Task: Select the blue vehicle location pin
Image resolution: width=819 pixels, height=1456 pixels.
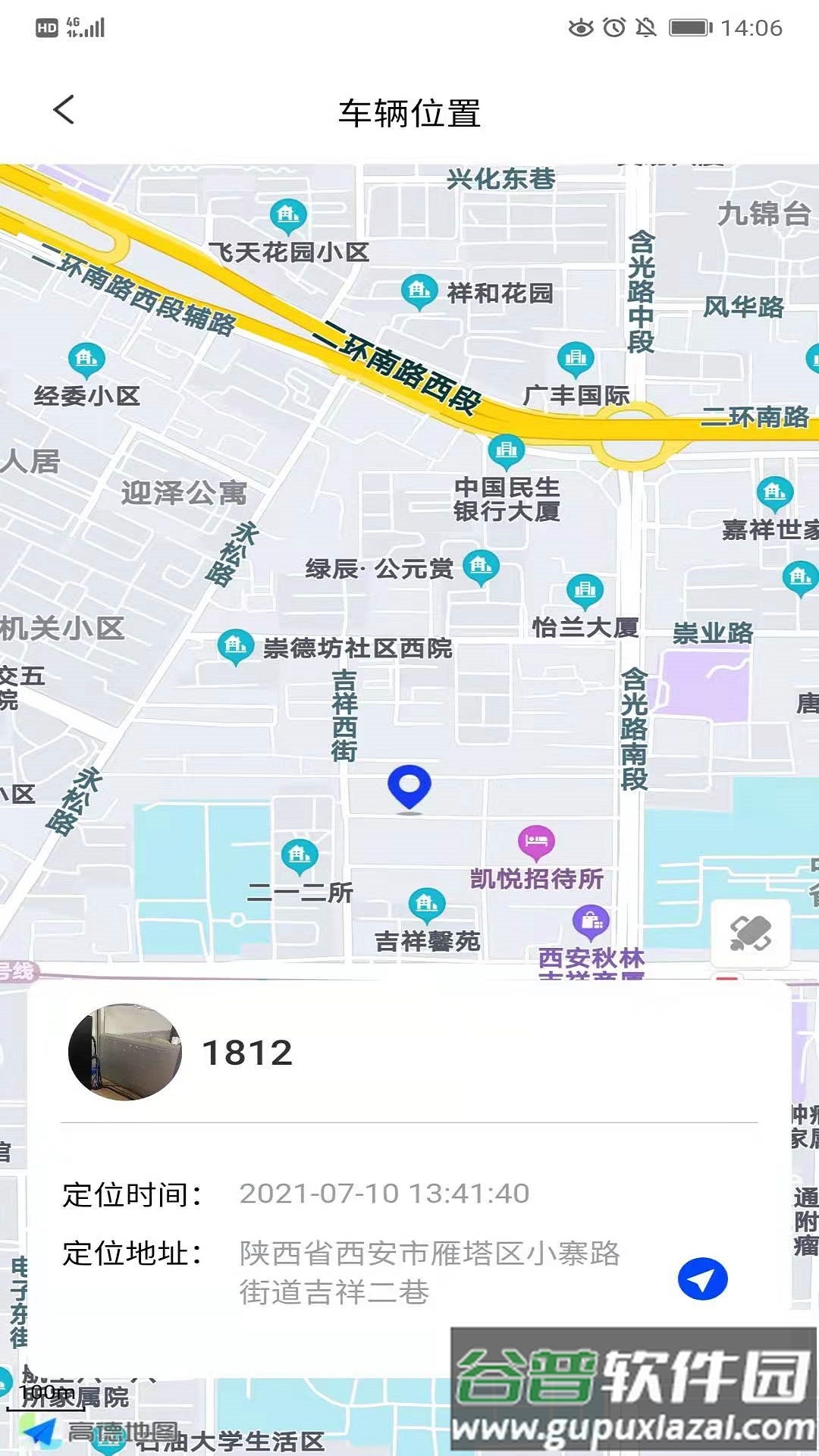Action: coord(409,787)
